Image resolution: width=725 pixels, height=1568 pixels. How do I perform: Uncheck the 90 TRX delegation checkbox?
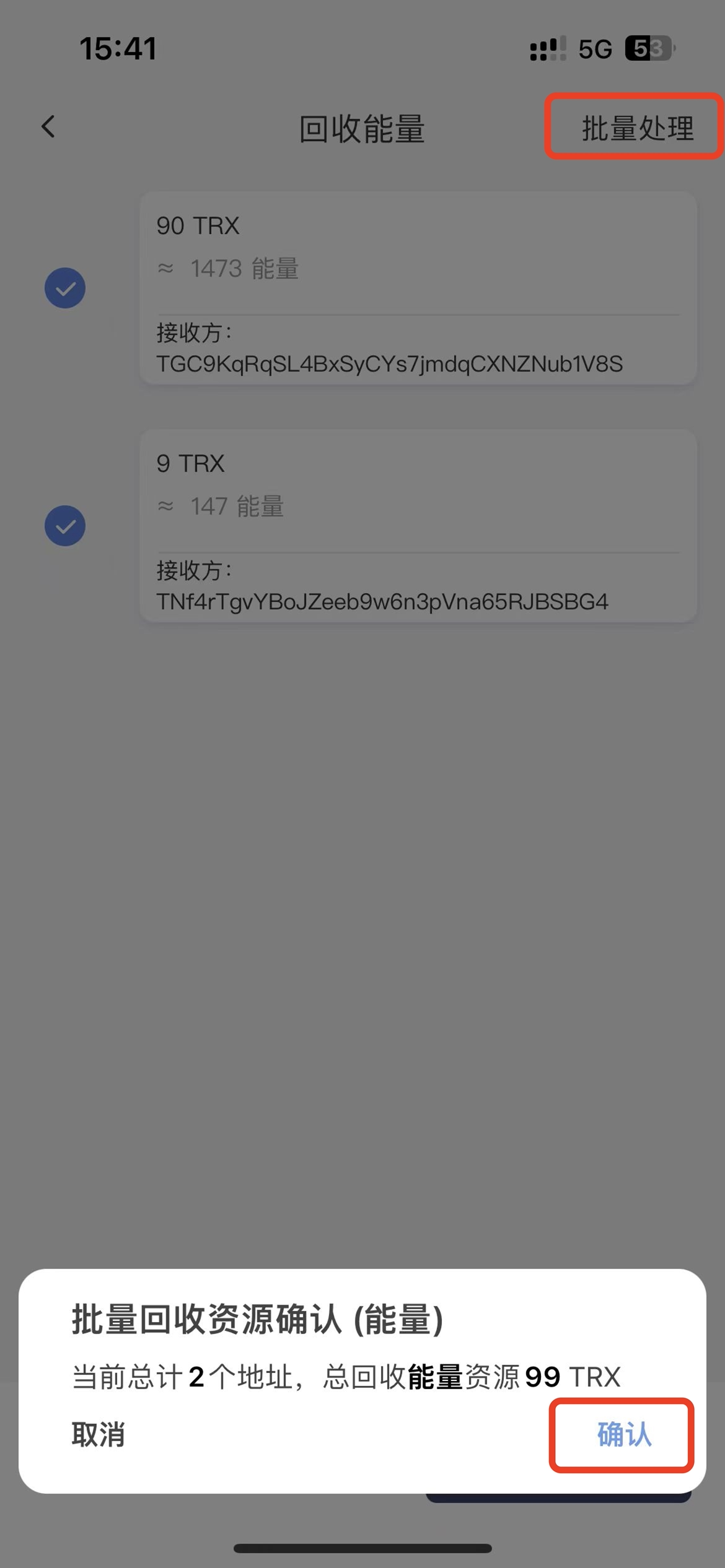tap(65, 288)
